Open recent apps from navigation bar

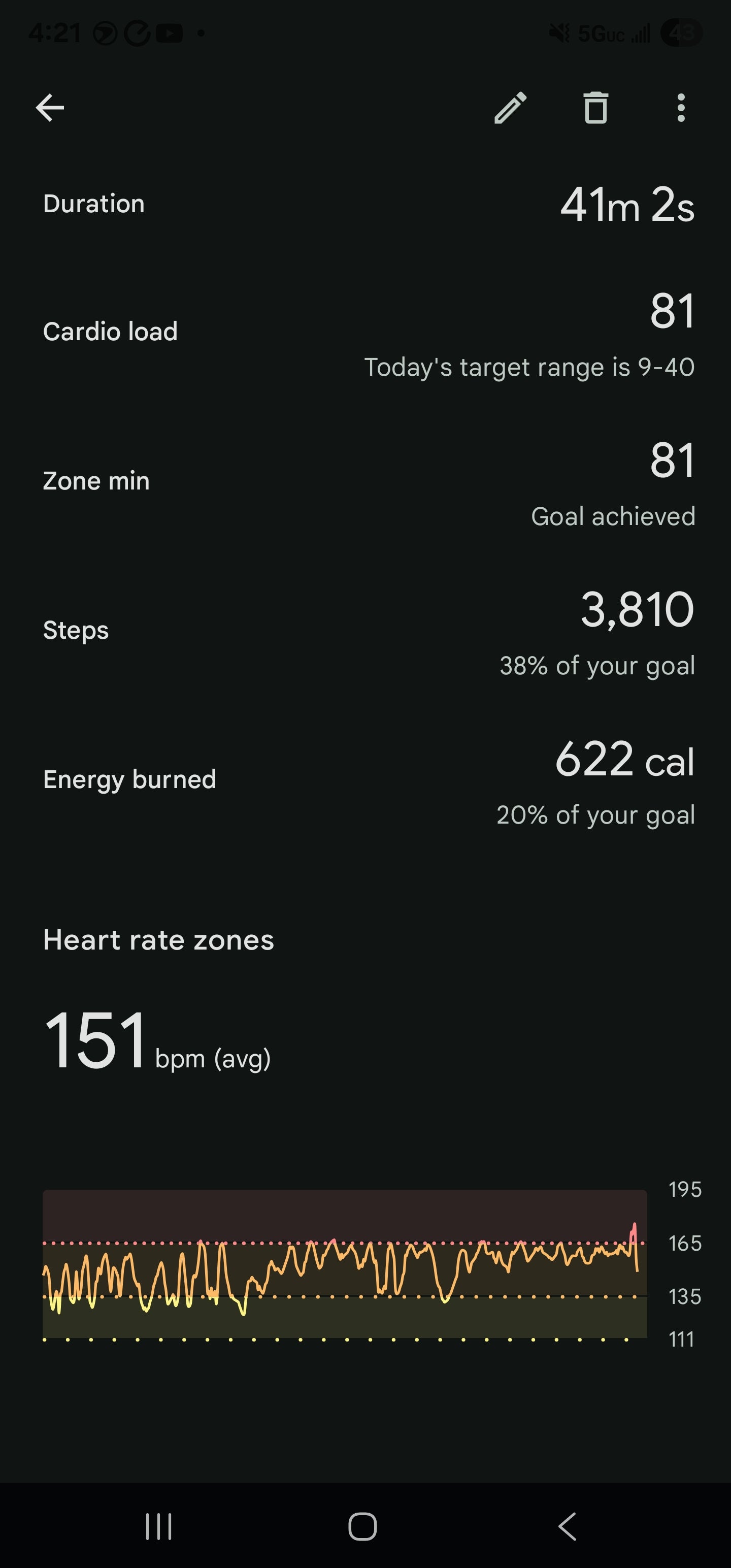point(159,1526)
